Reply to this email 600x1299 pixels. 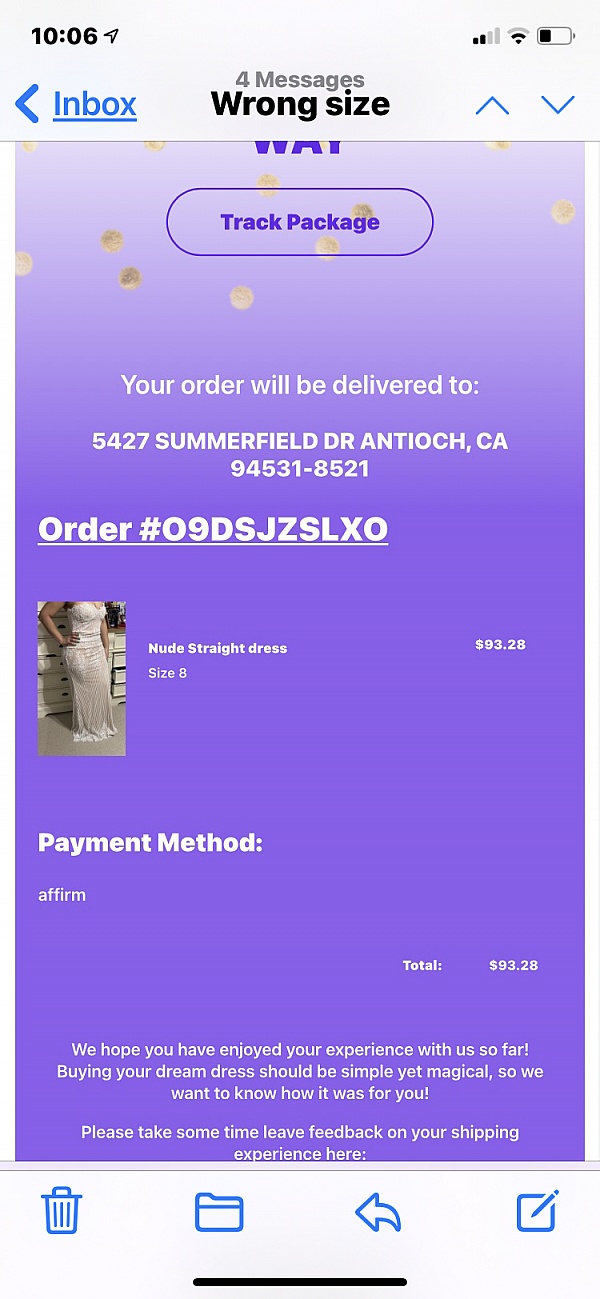(378, 1212)
